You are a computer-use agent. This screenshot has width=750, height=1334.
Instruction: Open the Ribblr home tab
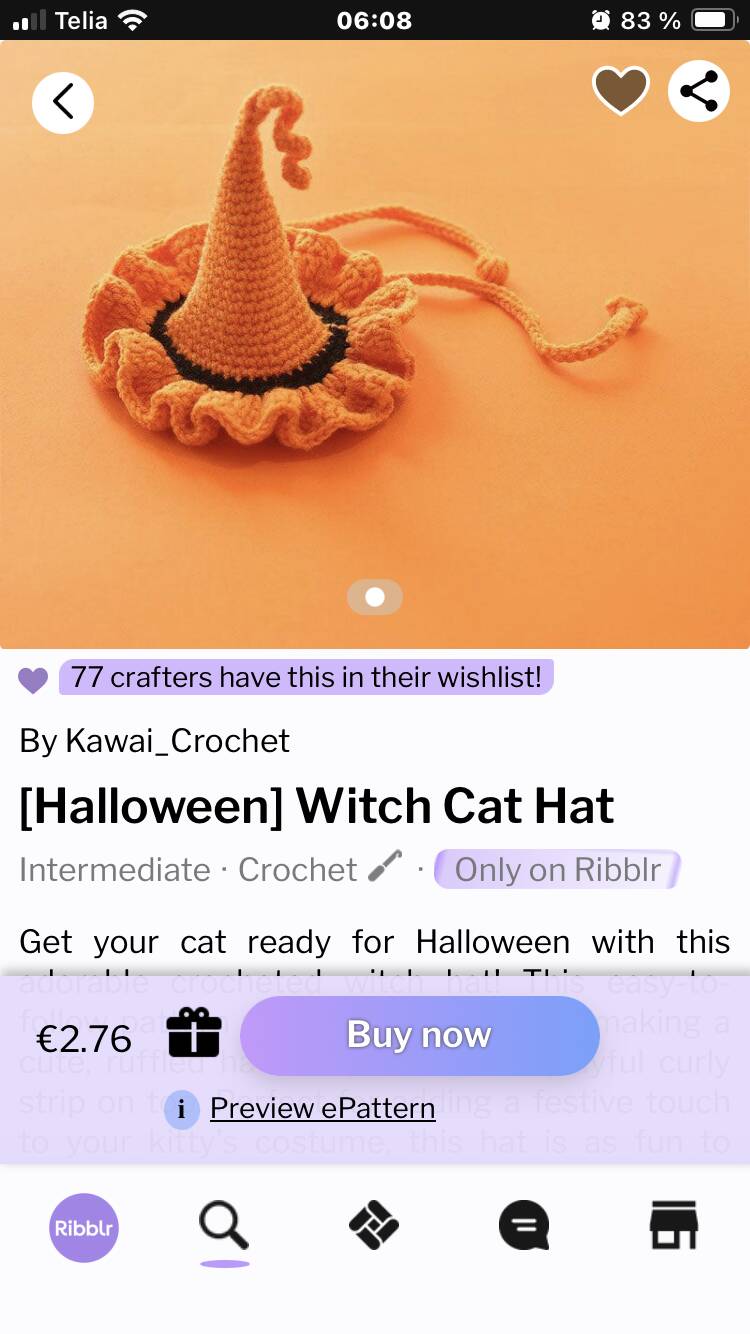(x=84, y=1227)
